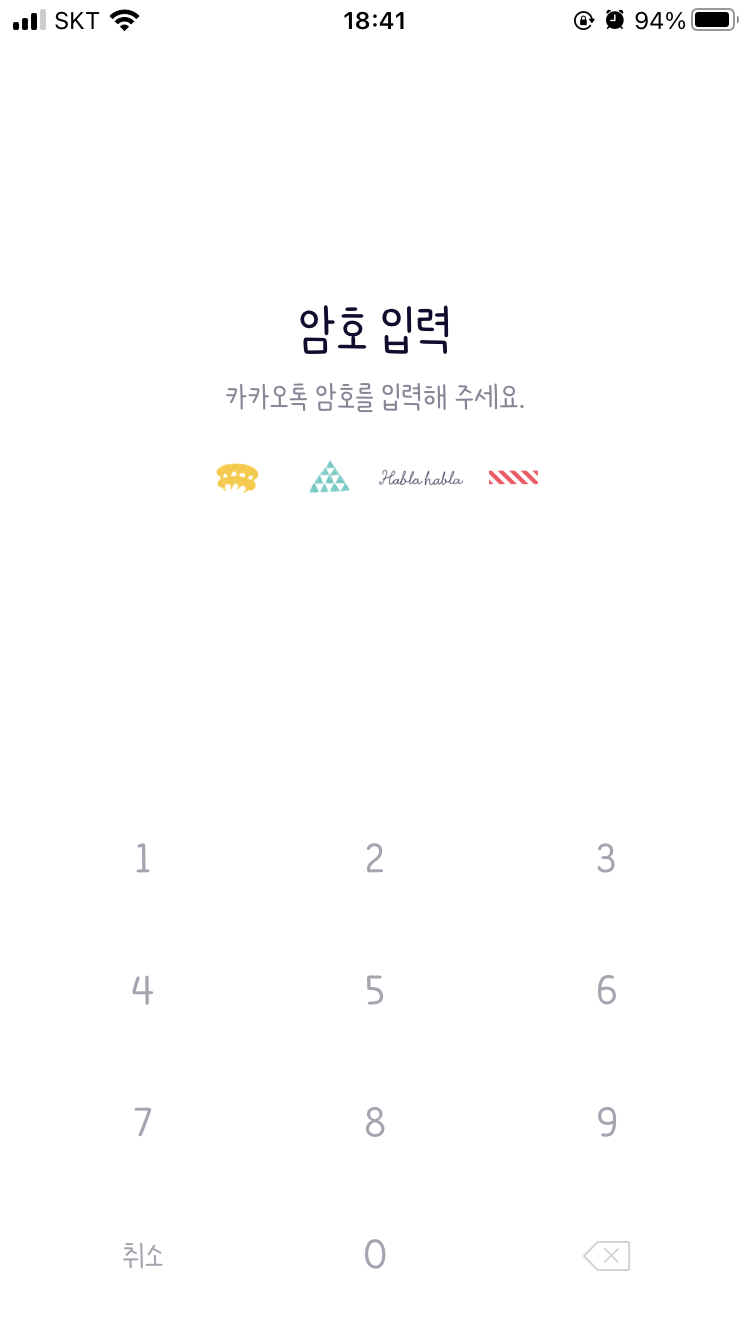Enter digit 0 on the keypad
The image size is (750, 1334).
coord(374,1254)
